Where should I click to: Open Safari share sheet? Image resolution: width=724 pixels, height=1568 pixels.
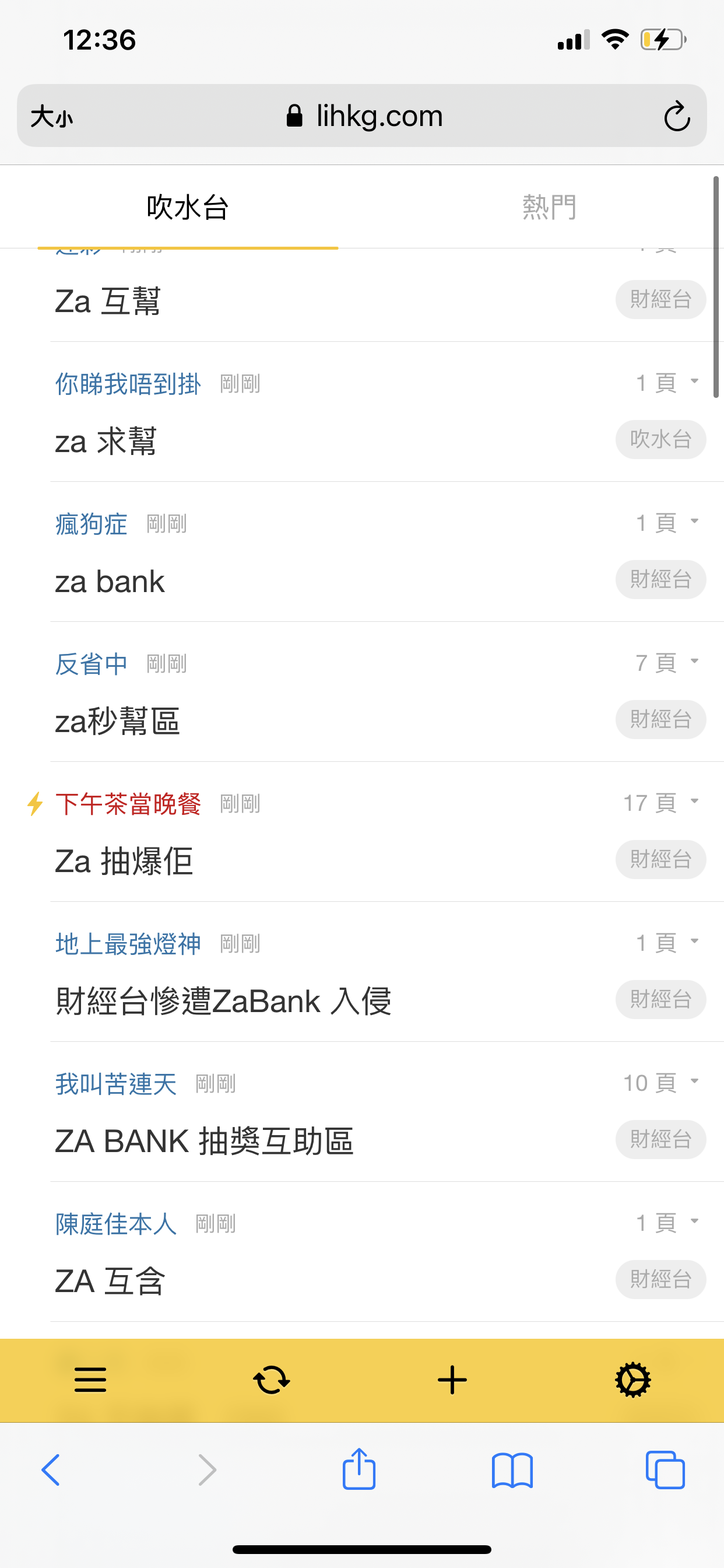point(359,1468)
